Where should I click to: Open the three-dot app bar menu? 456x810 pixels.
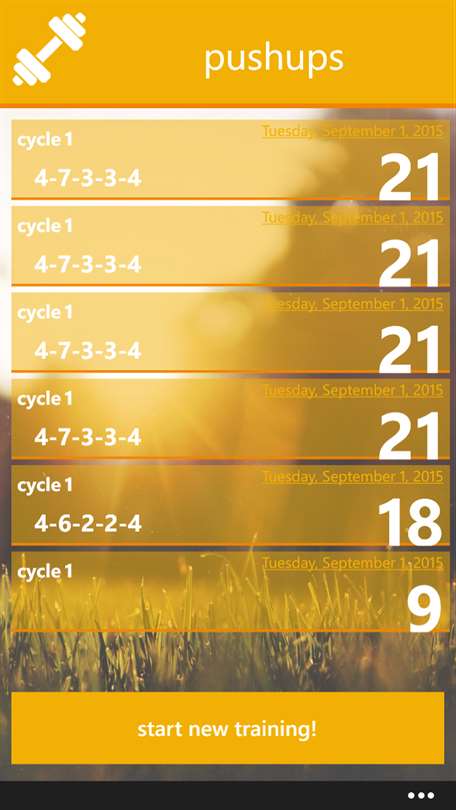(x=421, y=796)
